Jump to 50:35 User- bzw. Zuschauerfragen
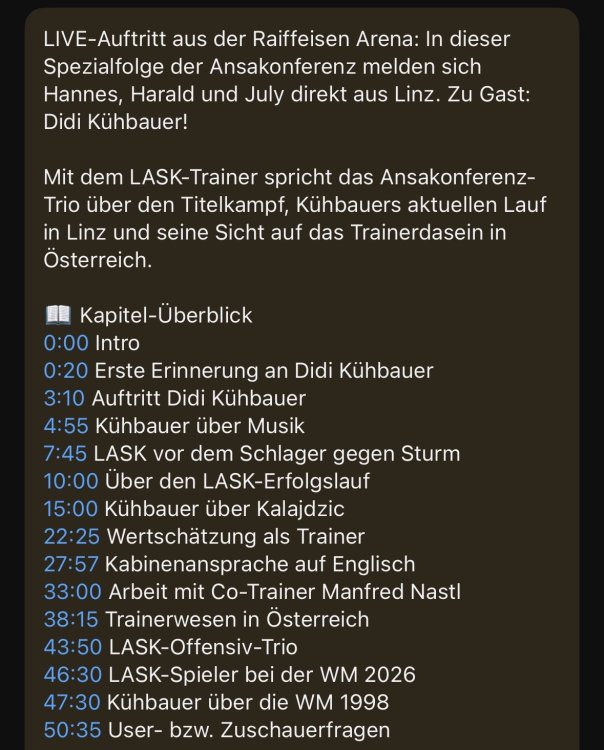This screenshot has width=604, height=750. click(72, 730)
